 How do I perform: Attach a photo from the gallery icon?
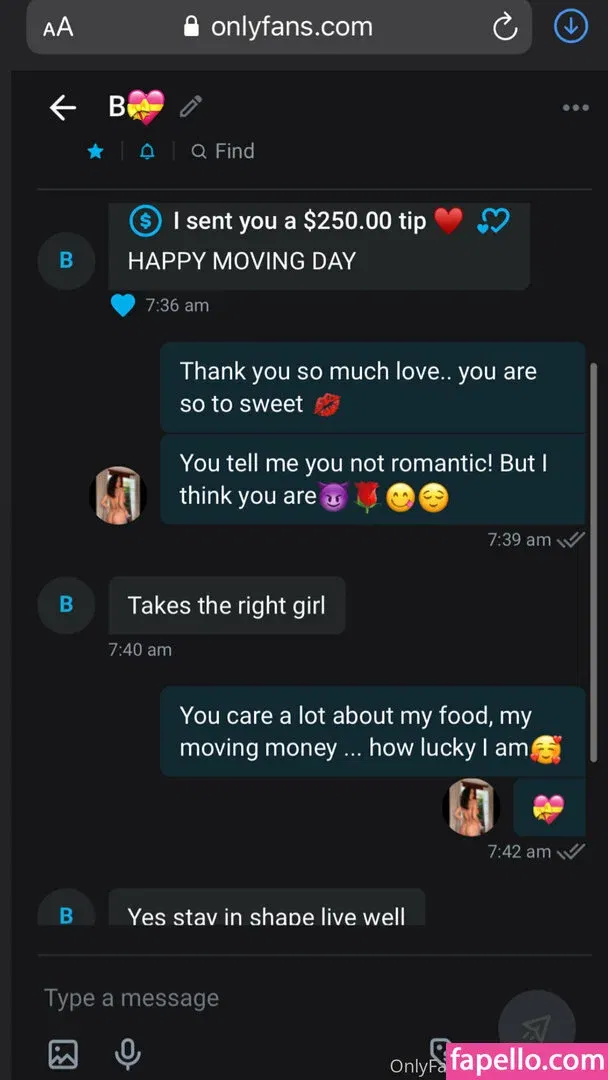coord(62,1052)
